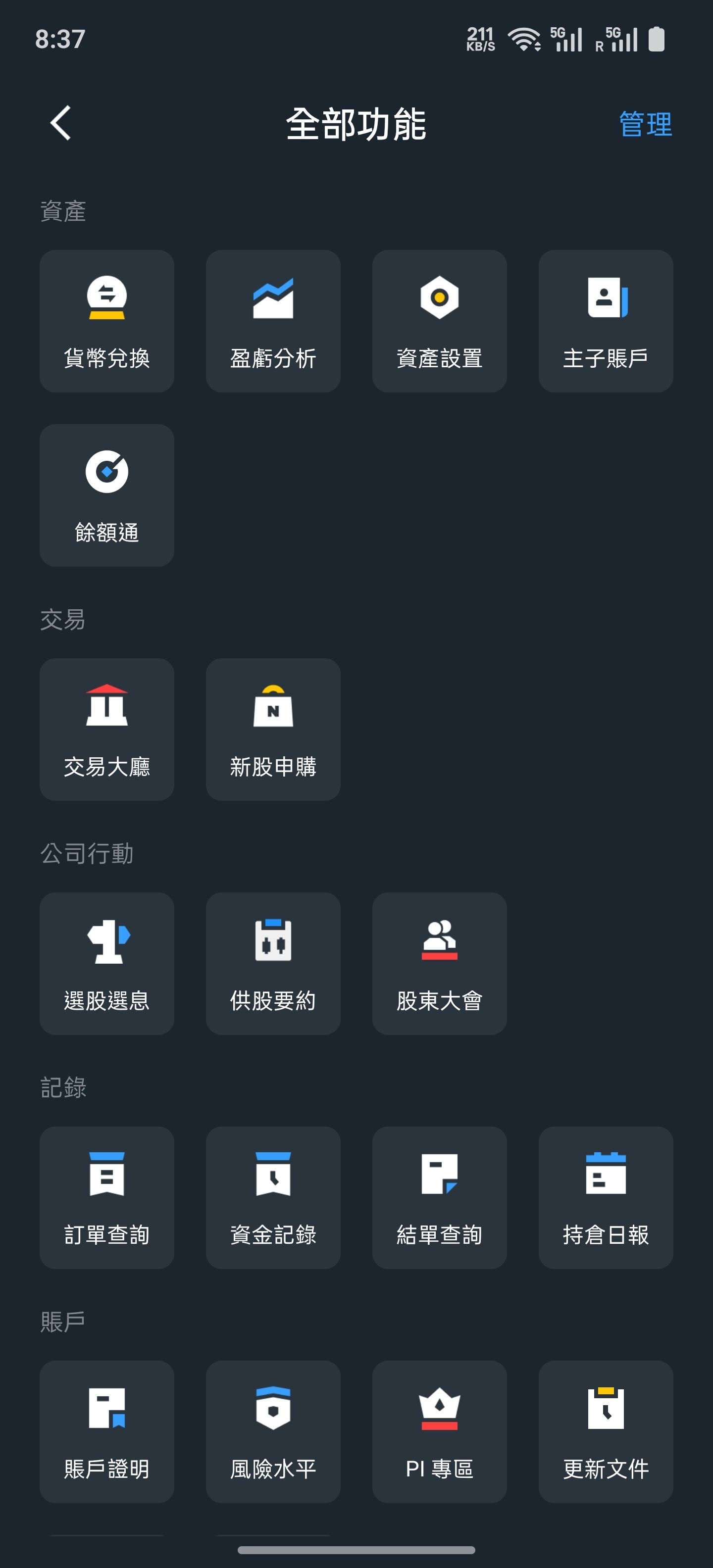The image size is (713, 1568).
Task: Open 結單查詢 statement inquiry
Action: (439, 1197)
